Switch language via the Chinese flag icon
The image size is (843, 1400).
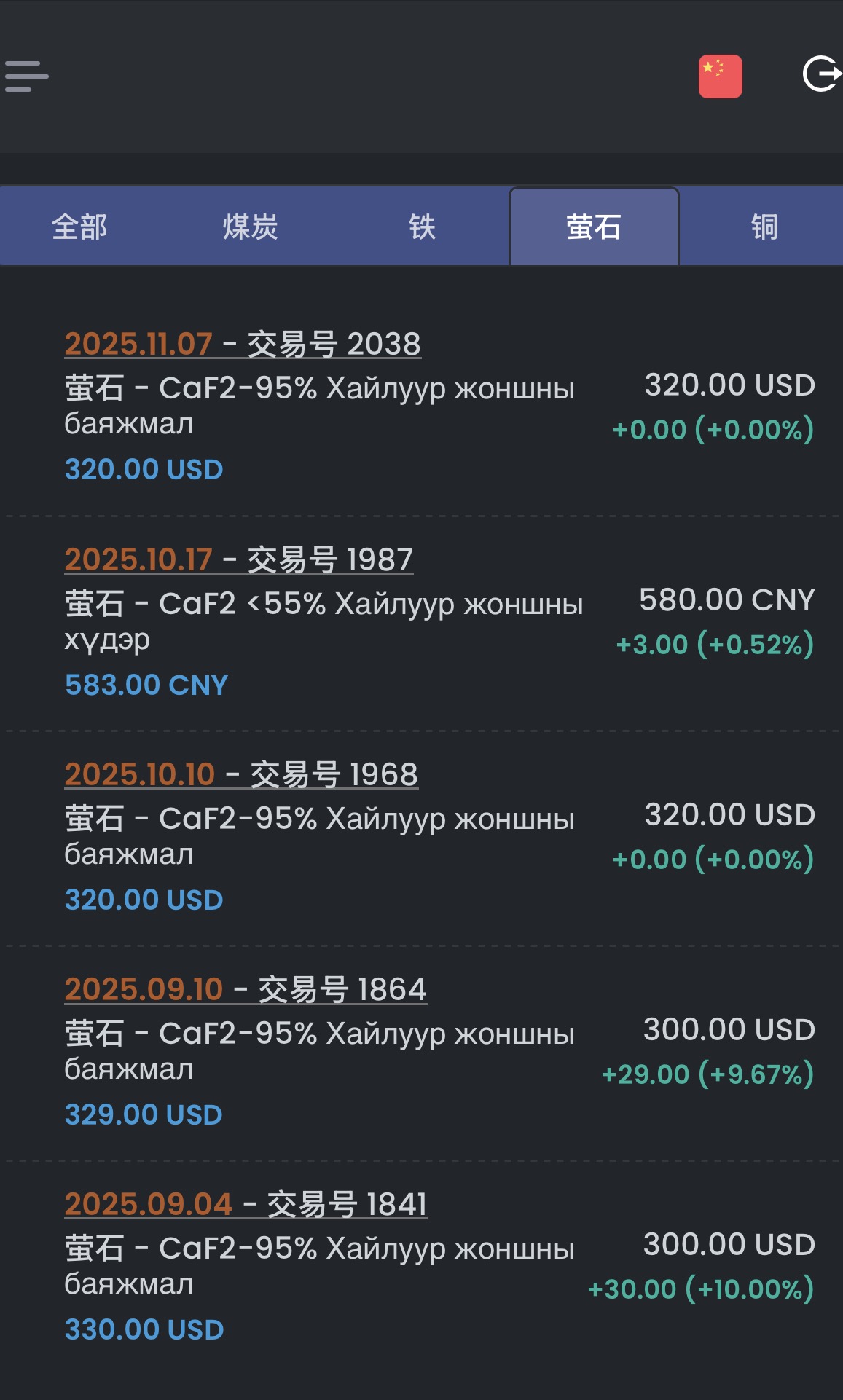721,74
